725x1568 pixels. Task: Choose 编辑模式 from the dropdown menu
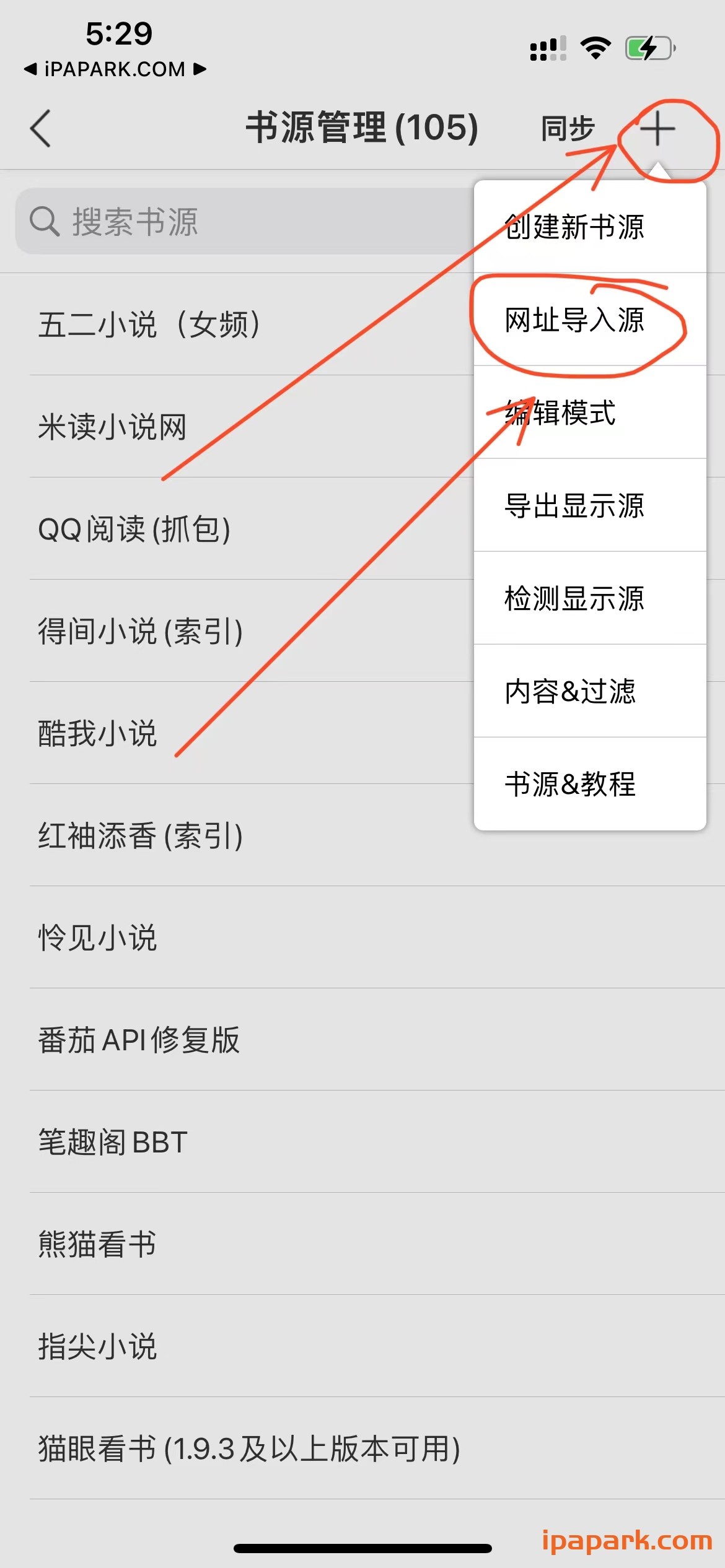(x=561, y=414)
